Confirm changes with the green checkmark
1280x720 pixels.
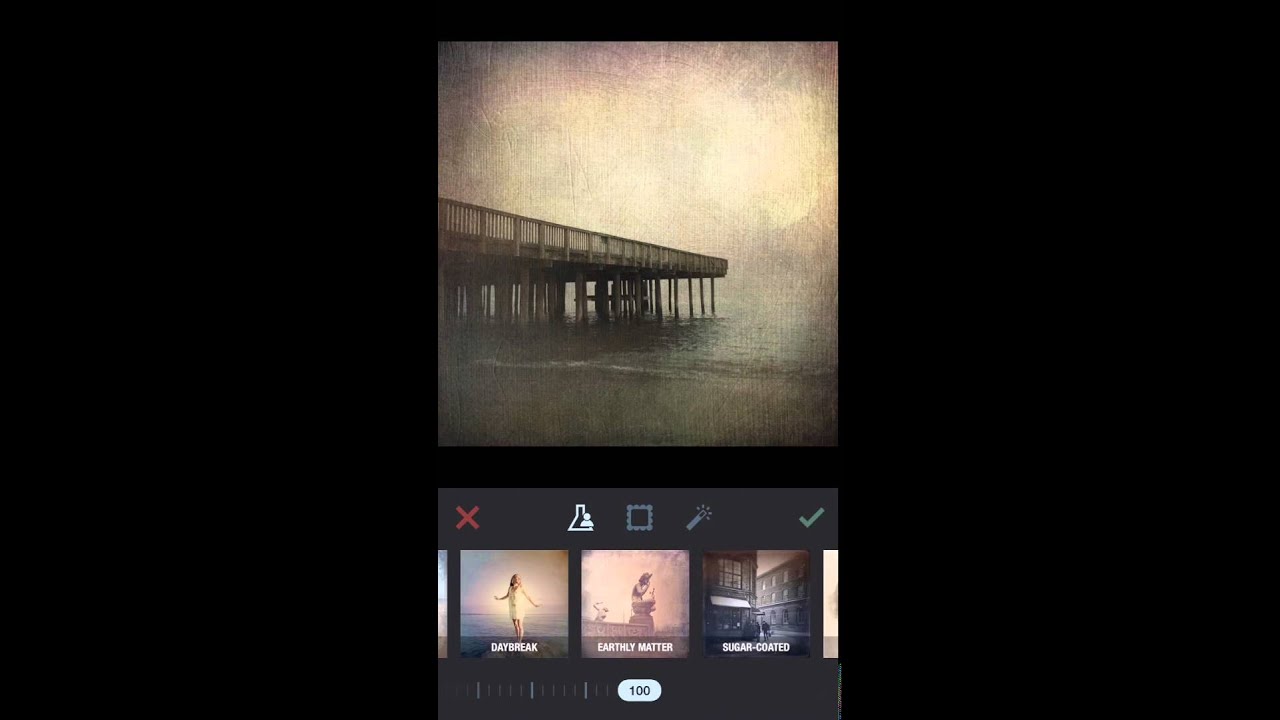(811, 517)
